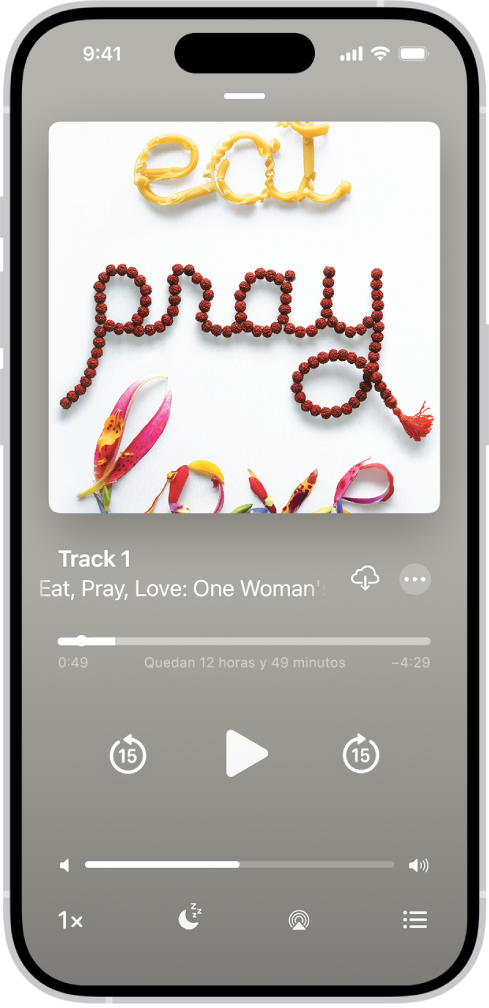Tap the playback progress bar

(244, 641)
